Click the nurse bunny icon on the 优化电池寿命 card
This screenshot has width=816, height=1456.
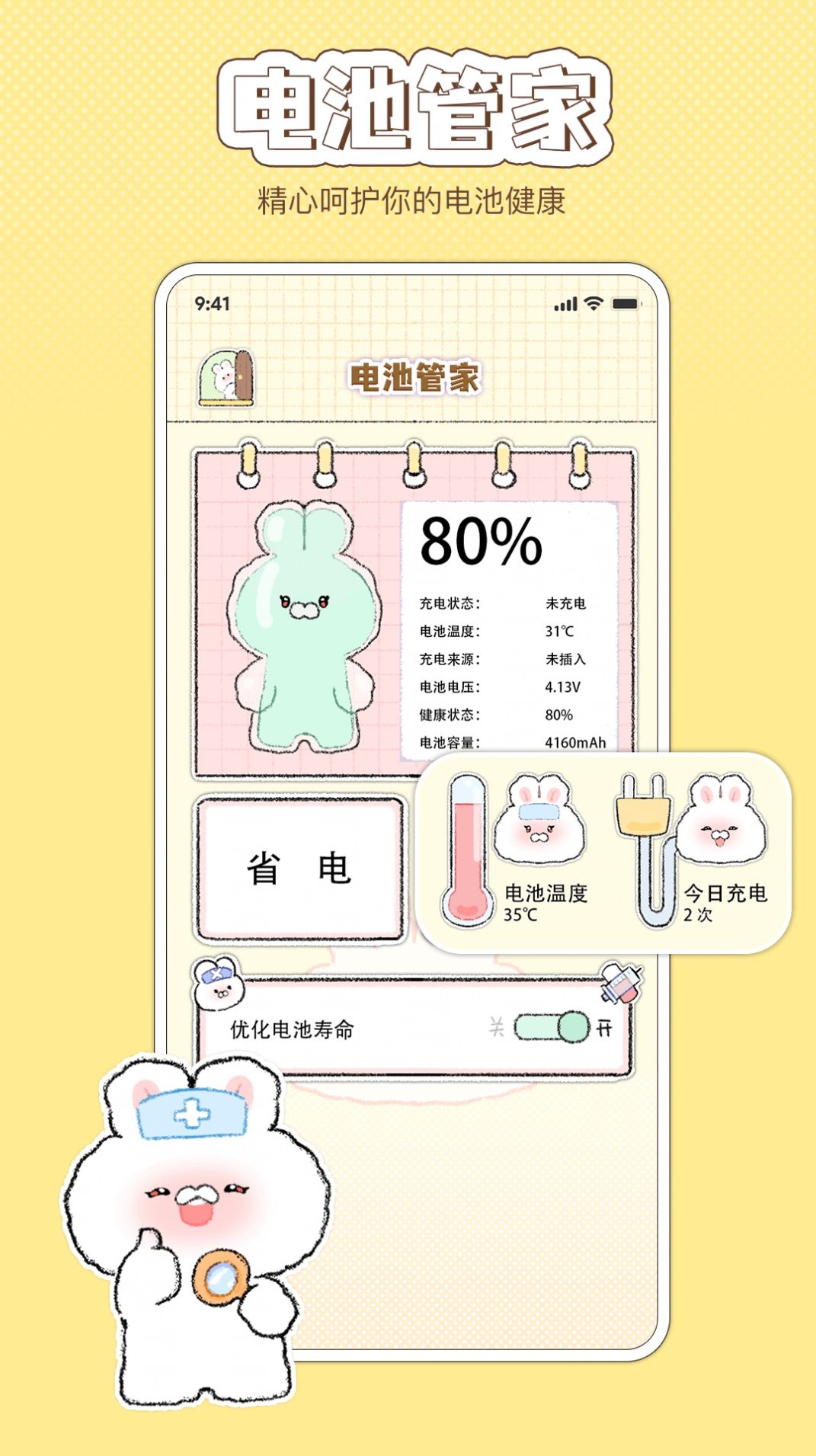(x=219, y=986)
